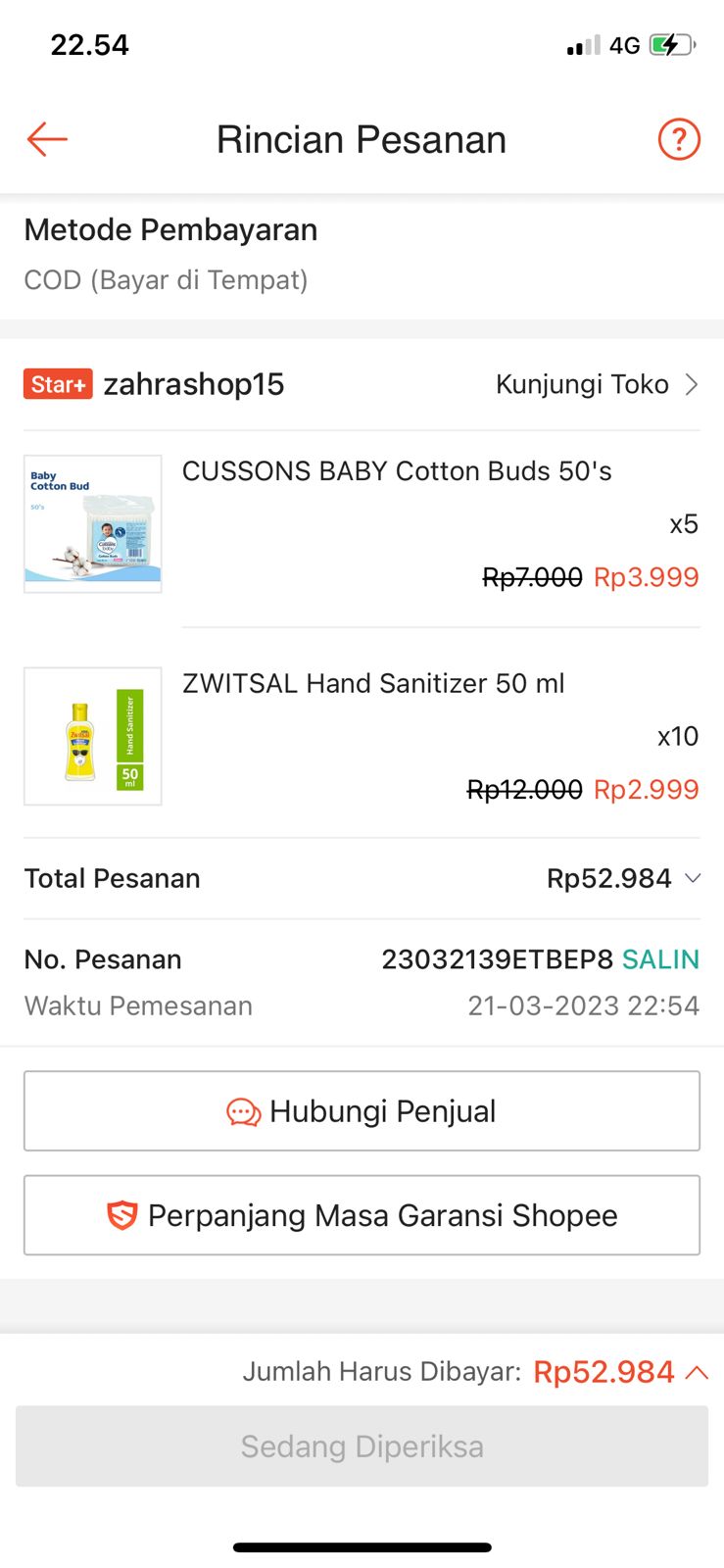
Task: Select Perpanjang Masa Garansi Shopee
Action: pyautogui.click(x=362, y=1215)
